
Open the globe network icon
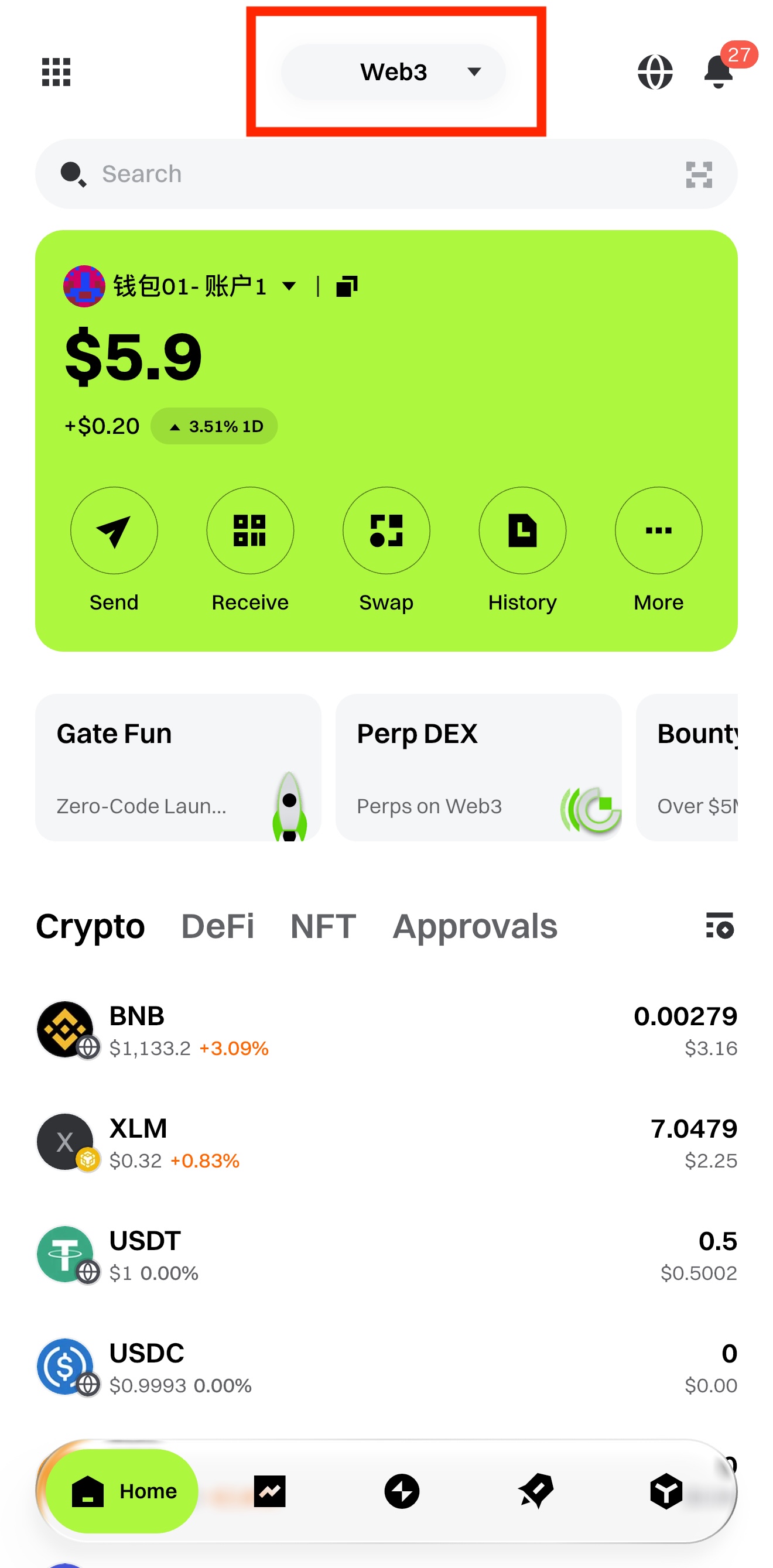[x=655, y=72]
